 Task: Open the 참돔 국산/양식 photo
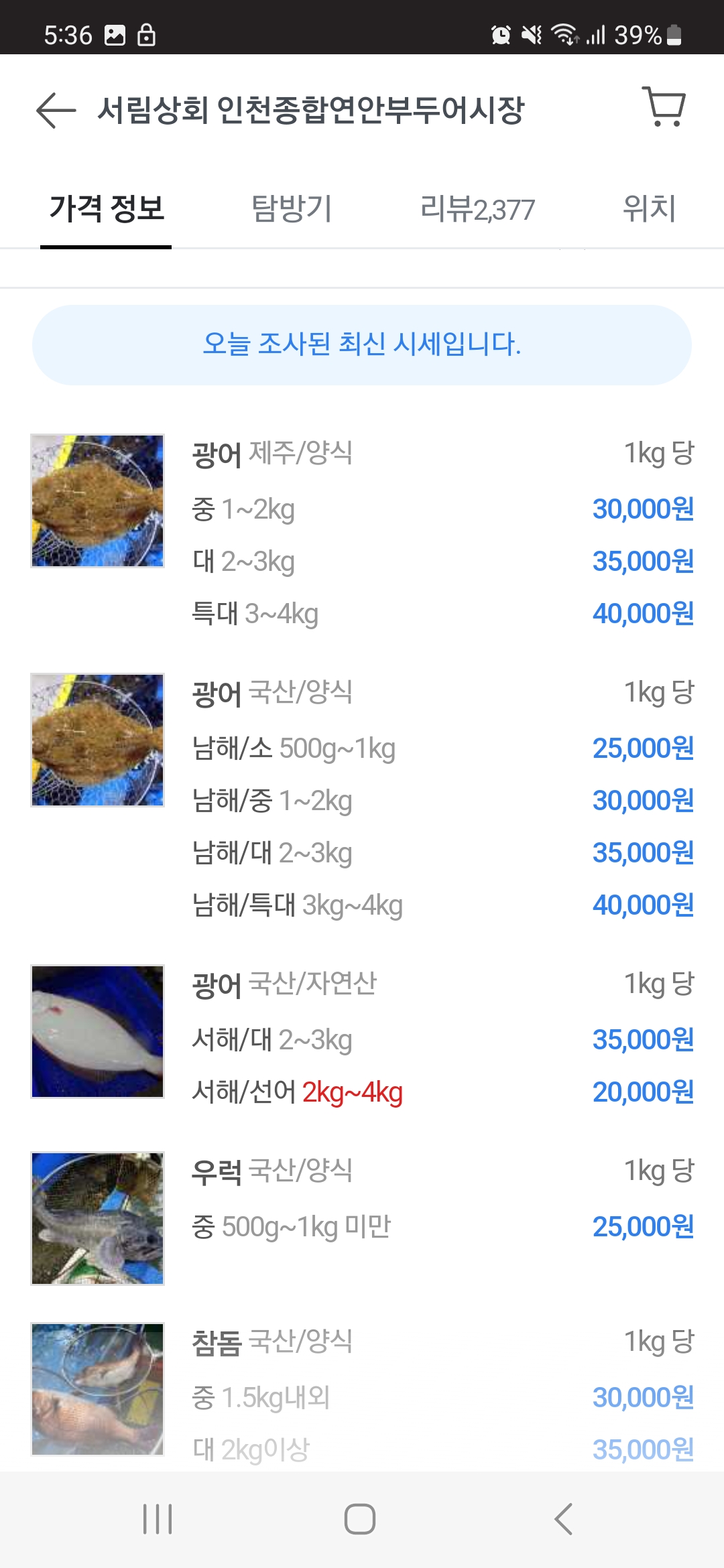(x=98, y=1389)
